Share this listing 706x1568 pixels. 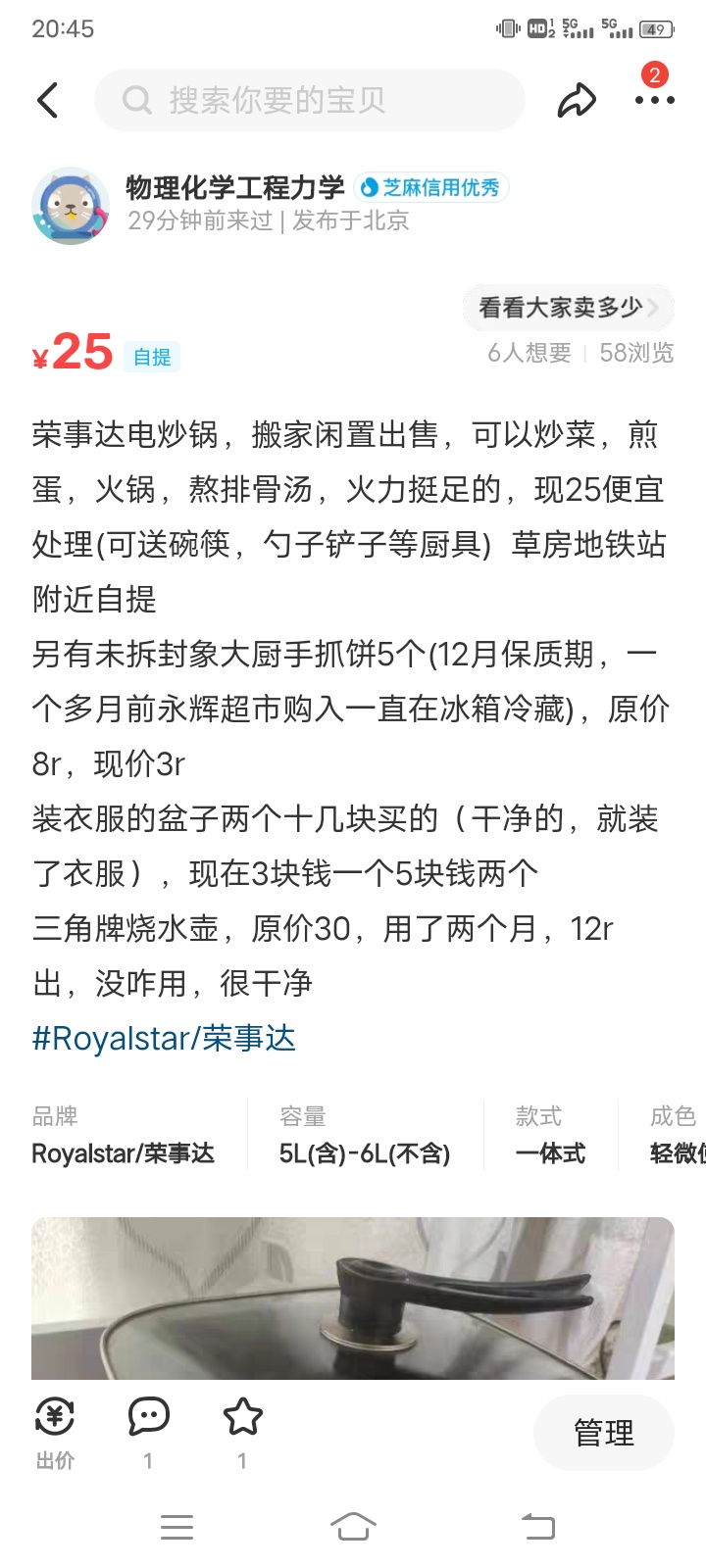(577, 100)
